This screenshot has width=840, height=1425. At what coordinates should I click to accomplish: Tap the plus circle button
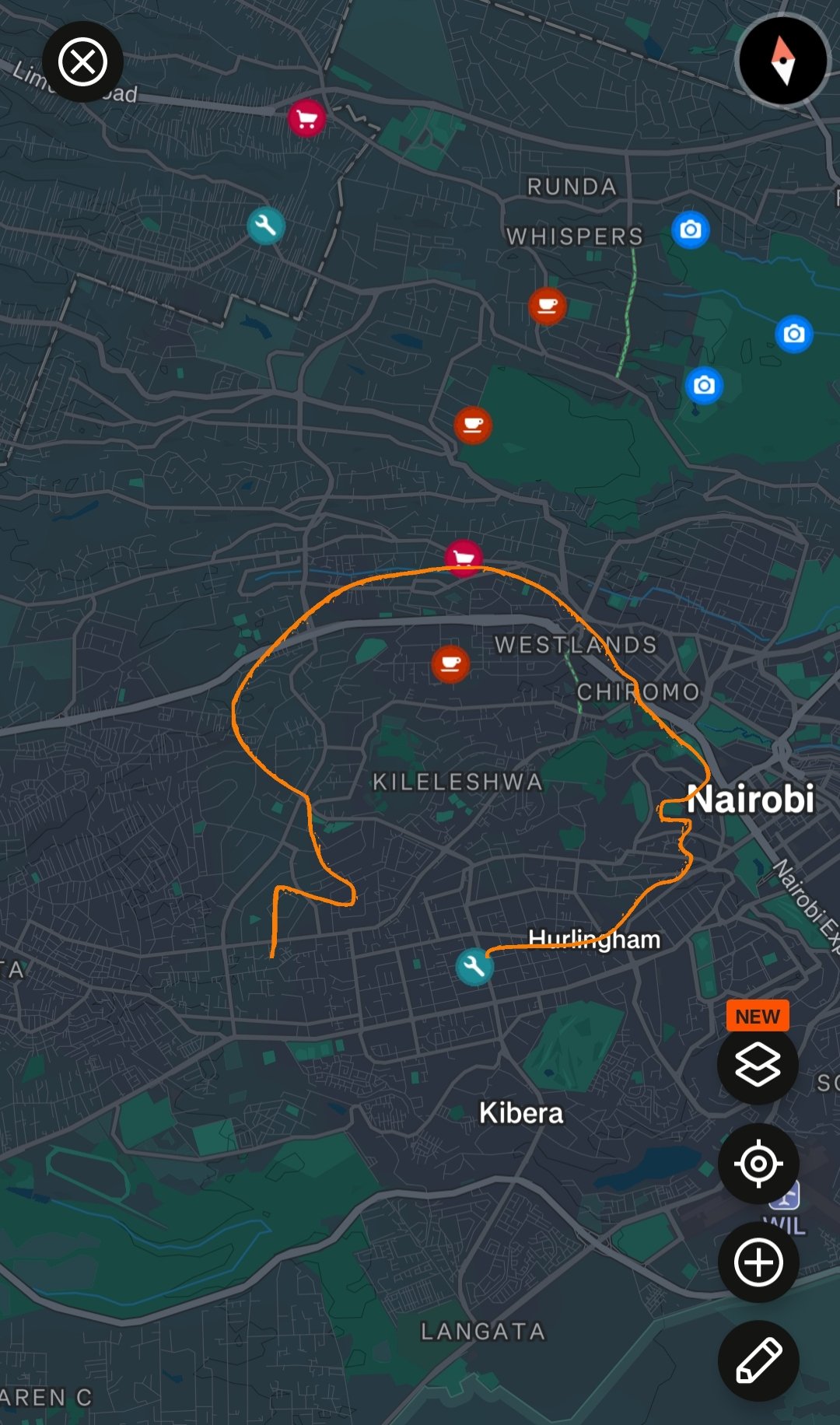point(758,1262)
